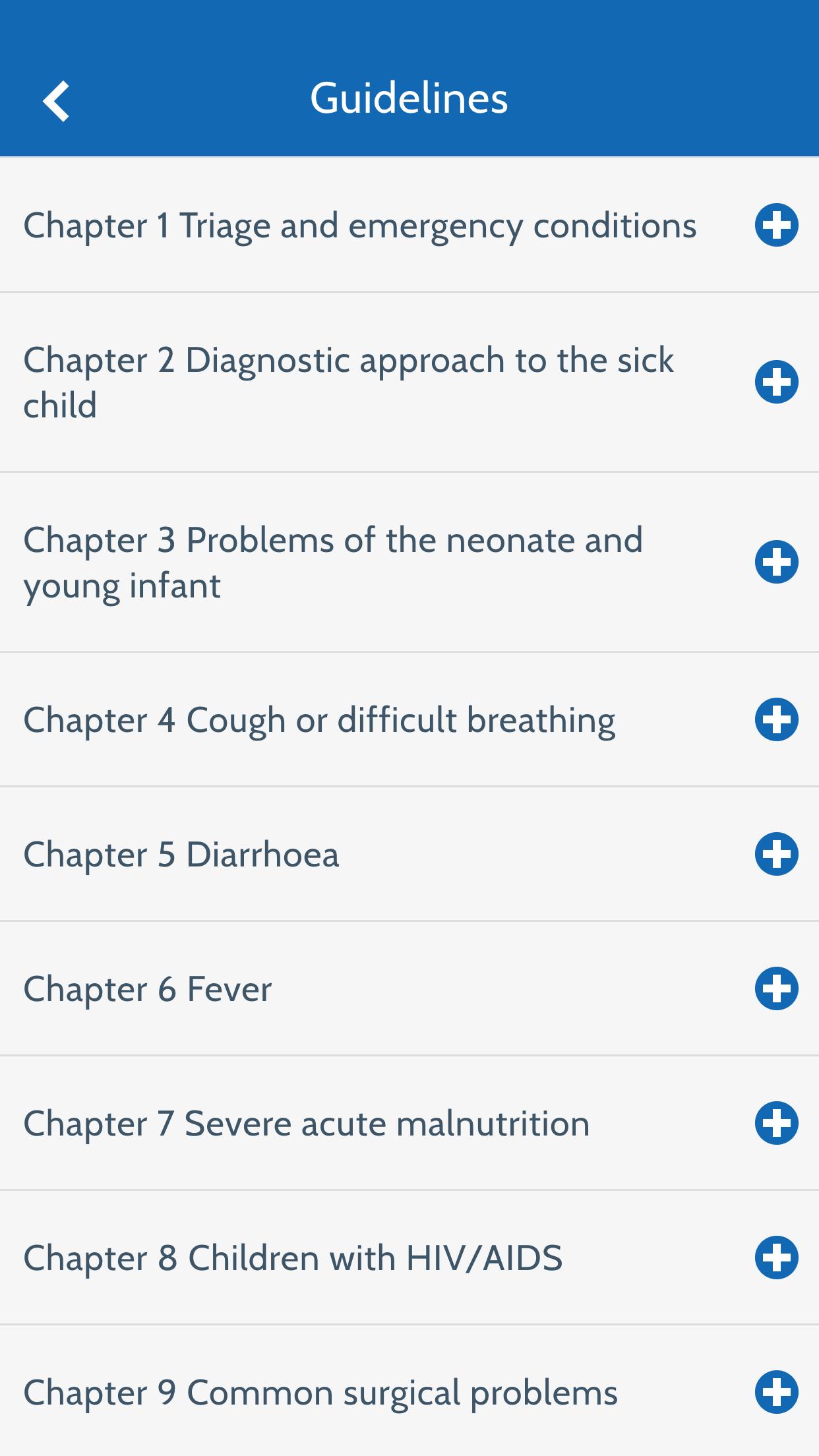Open Chapter 9 Common surgical problems

(320, 1392)
